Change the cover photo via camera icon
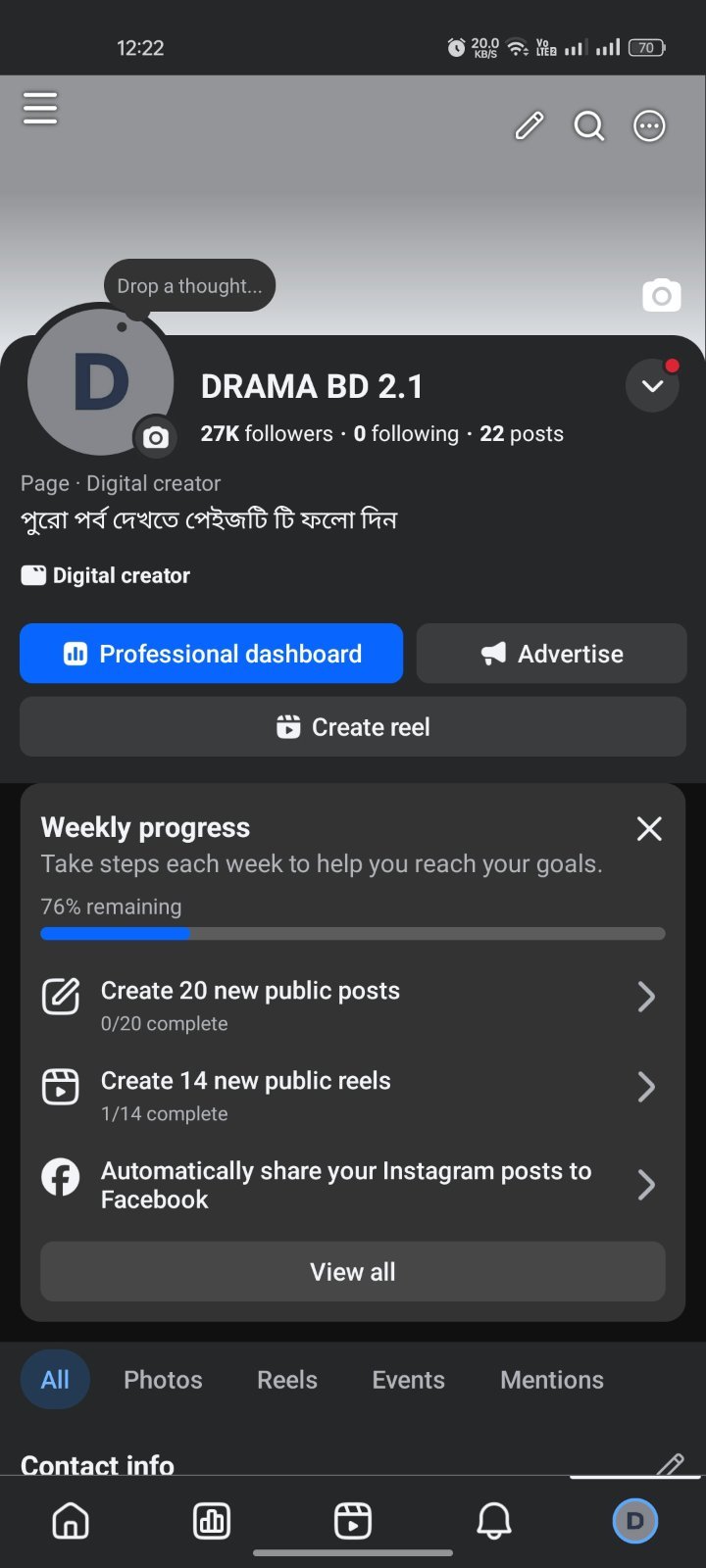 click(662, 294)
